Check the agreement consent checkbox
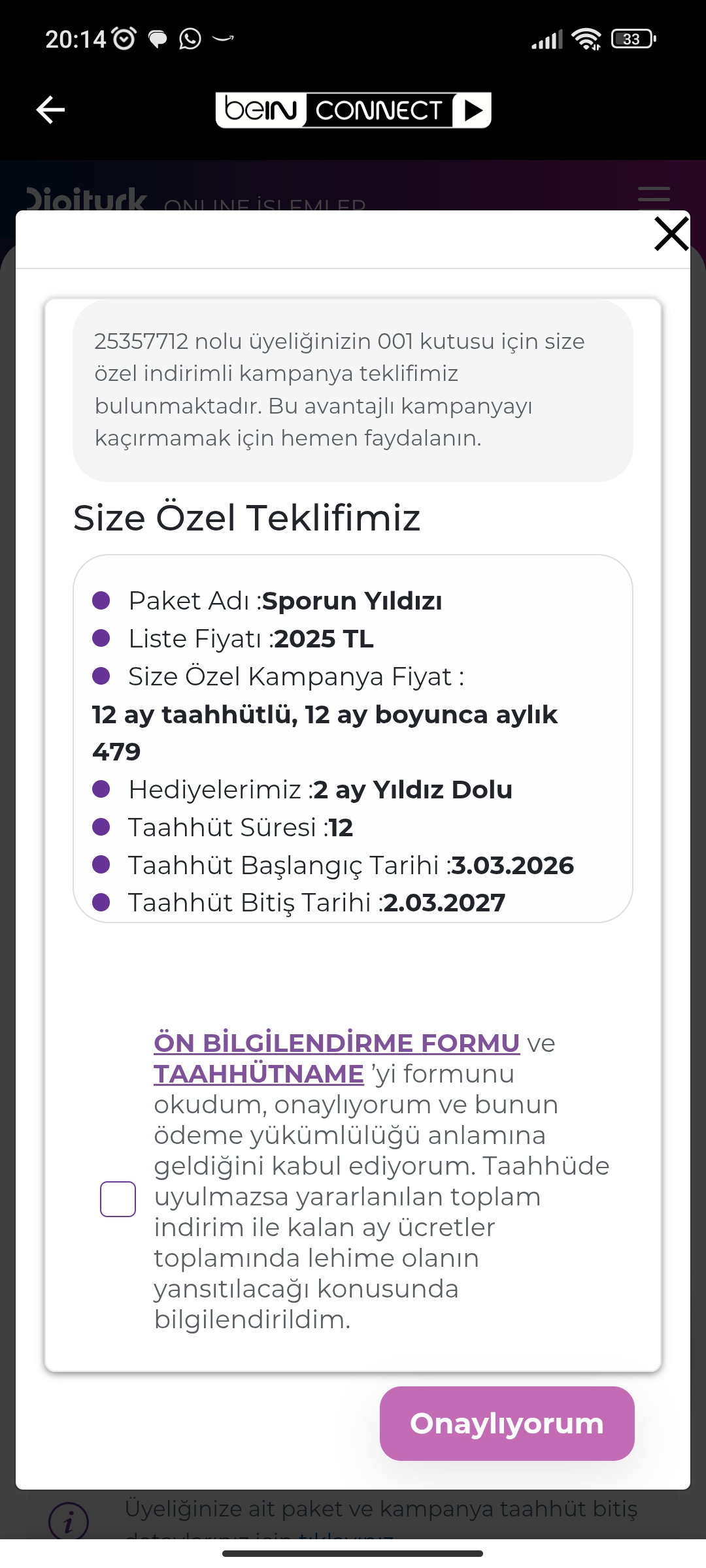This screenshot has height=1568, width=706. point(118,1199)
